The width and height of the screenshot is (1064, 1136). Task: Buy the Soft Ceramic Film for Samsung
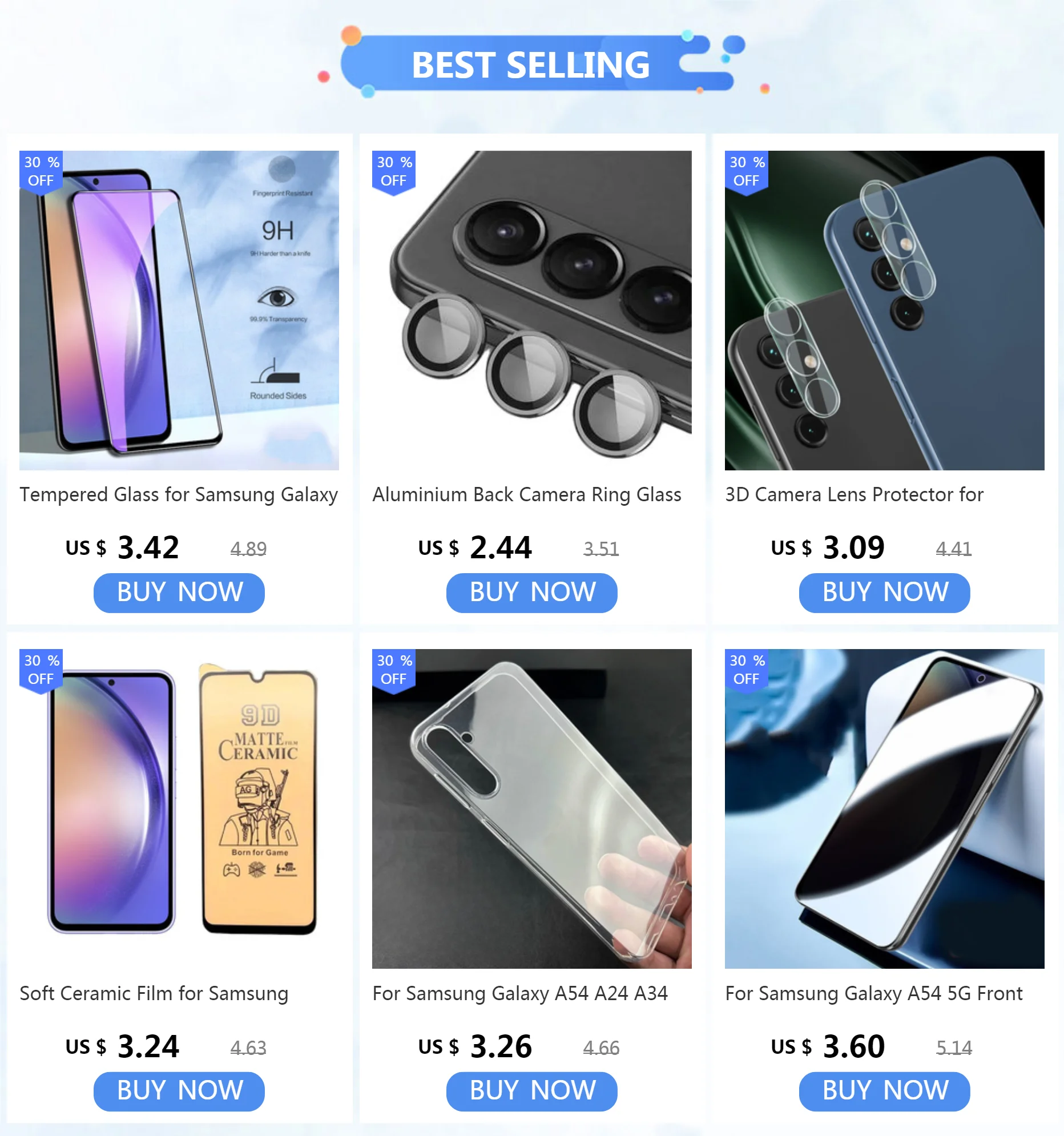[x=179, y=1091]
